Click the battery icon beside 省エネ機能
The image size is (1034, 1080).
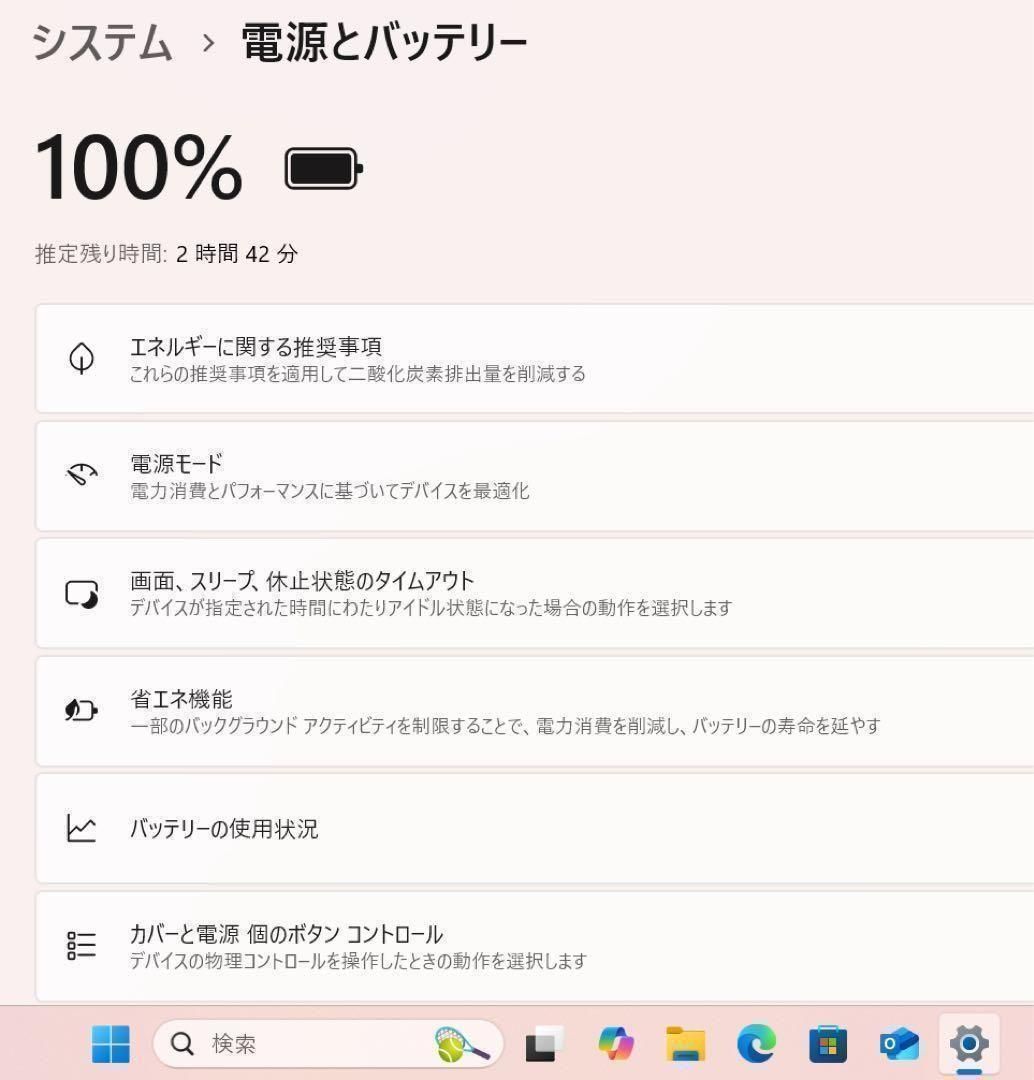pyautogui.click(x=80, y=711)
